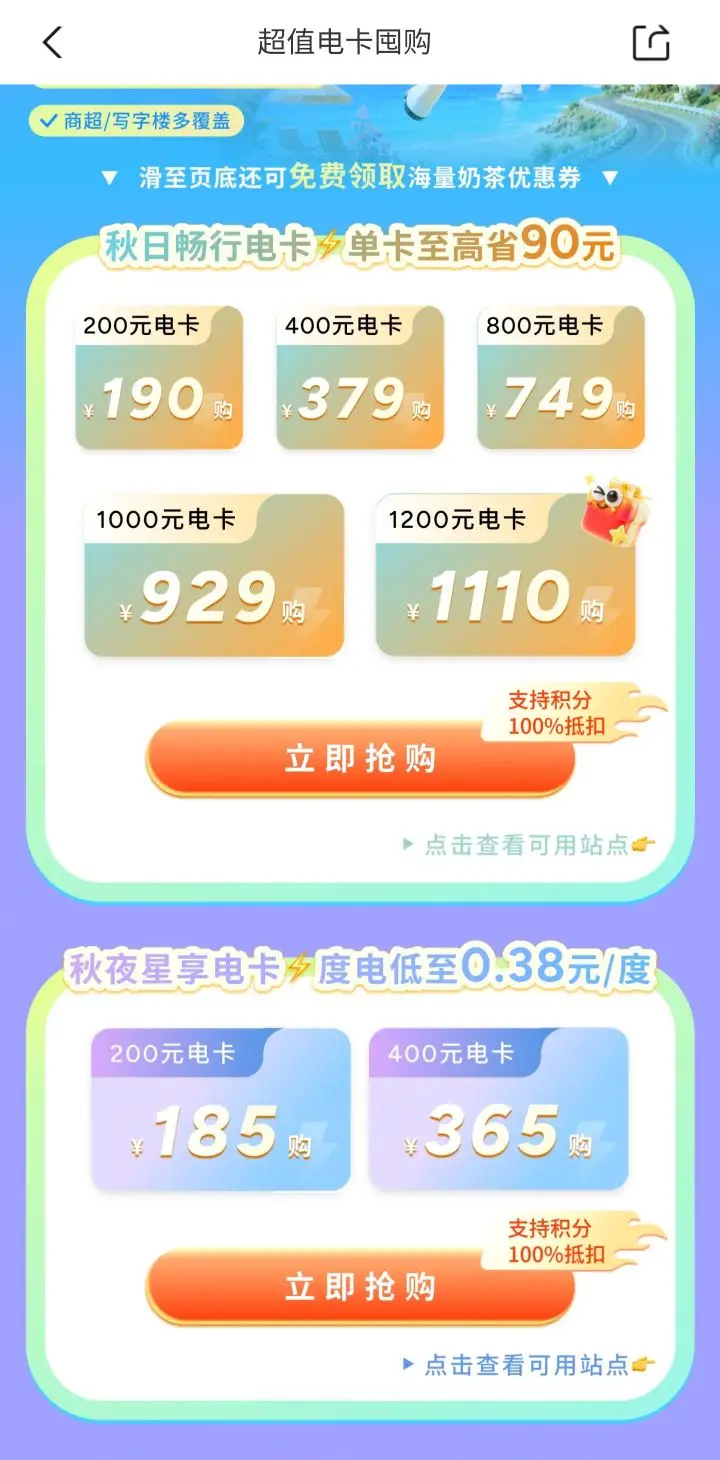Select the 1000元电卡 priced at ¥929
Image resolution: width=720 pixels, height=1460 pixels.
pos(214,575)
